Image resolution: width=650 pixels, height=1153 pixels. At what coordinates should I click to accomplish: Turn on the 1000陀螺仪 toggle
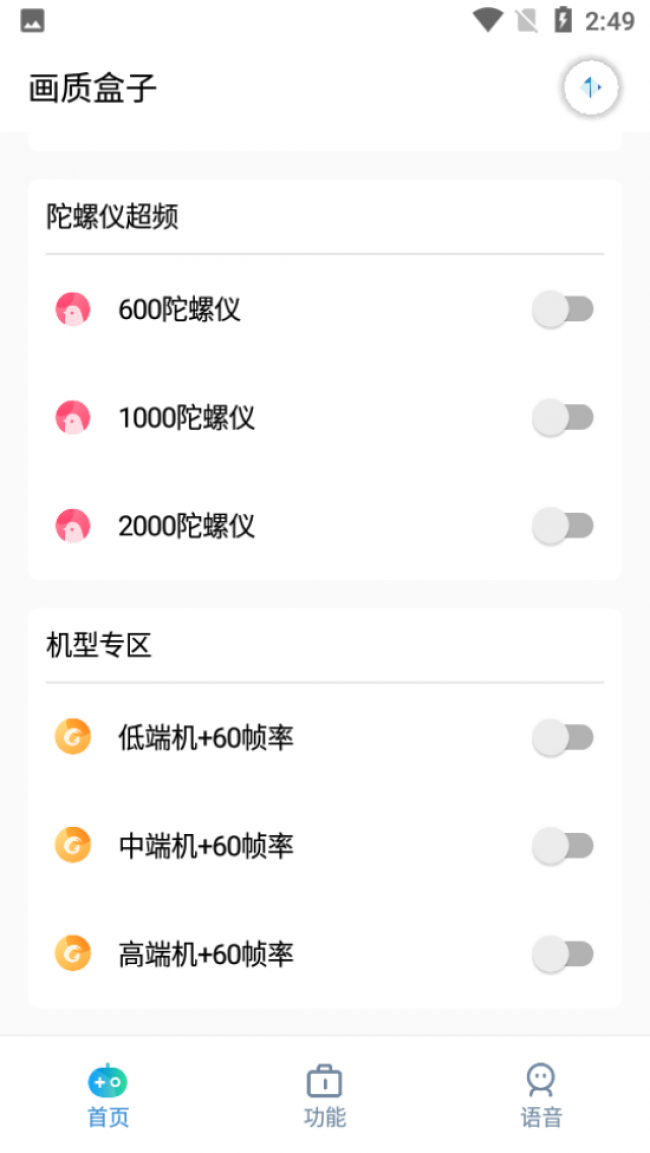click(x=563, y=417)
